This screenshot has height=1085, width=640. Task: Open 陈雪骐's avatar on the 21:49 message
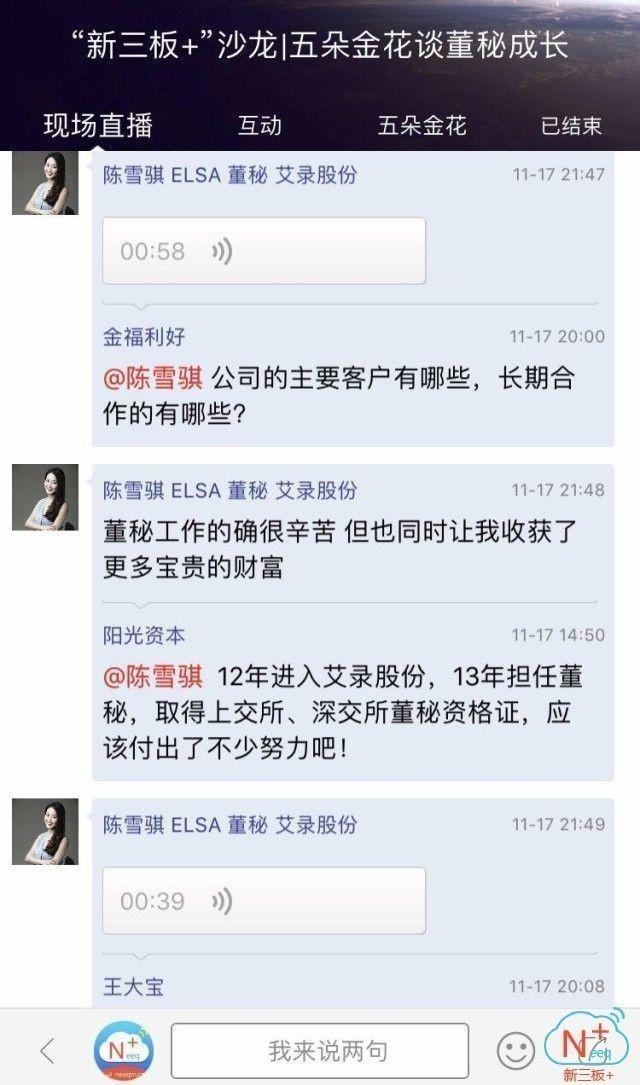pyautogui.click(x=45, y=832)
